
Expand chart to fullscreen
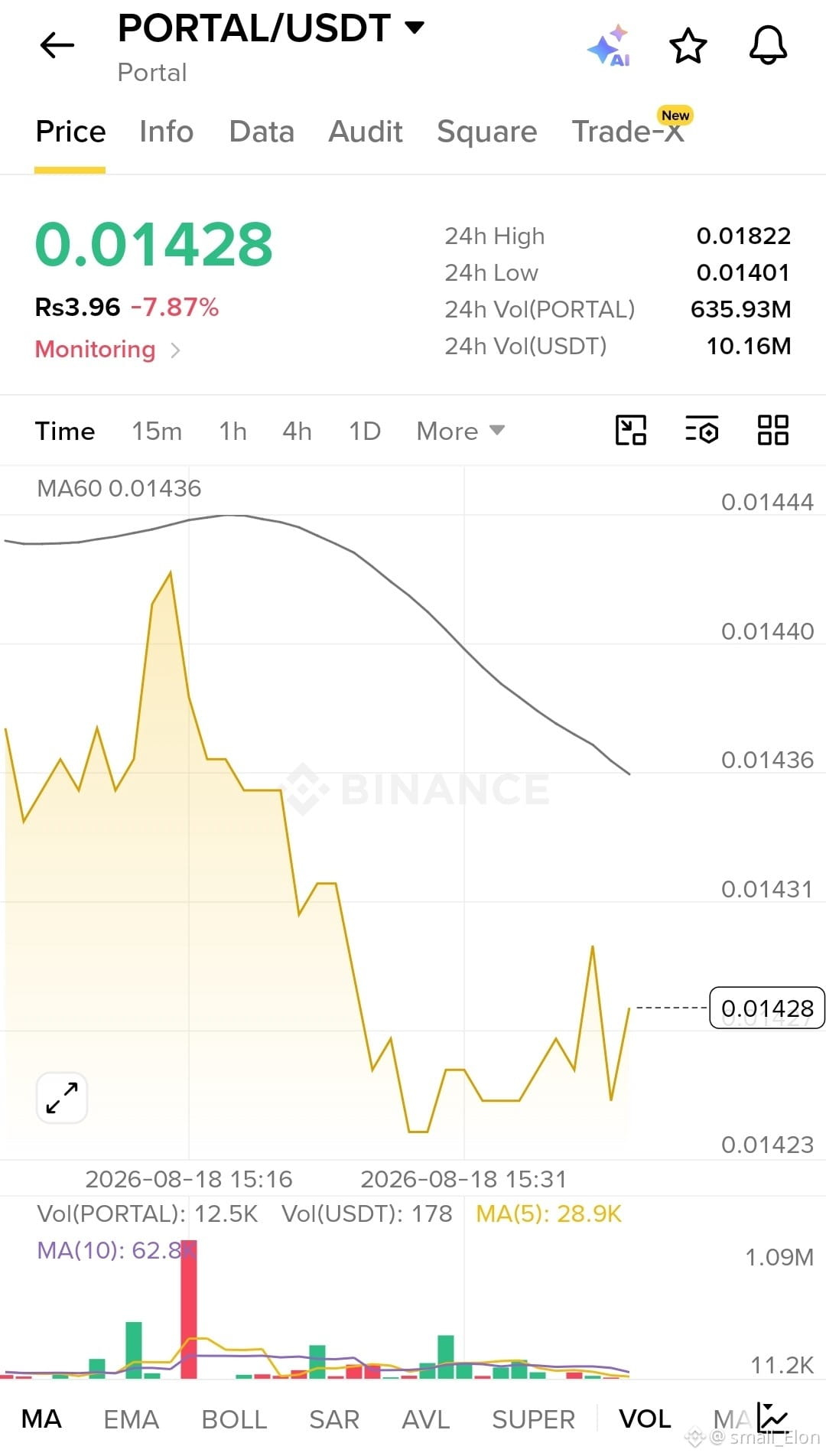click(62, 1098)
